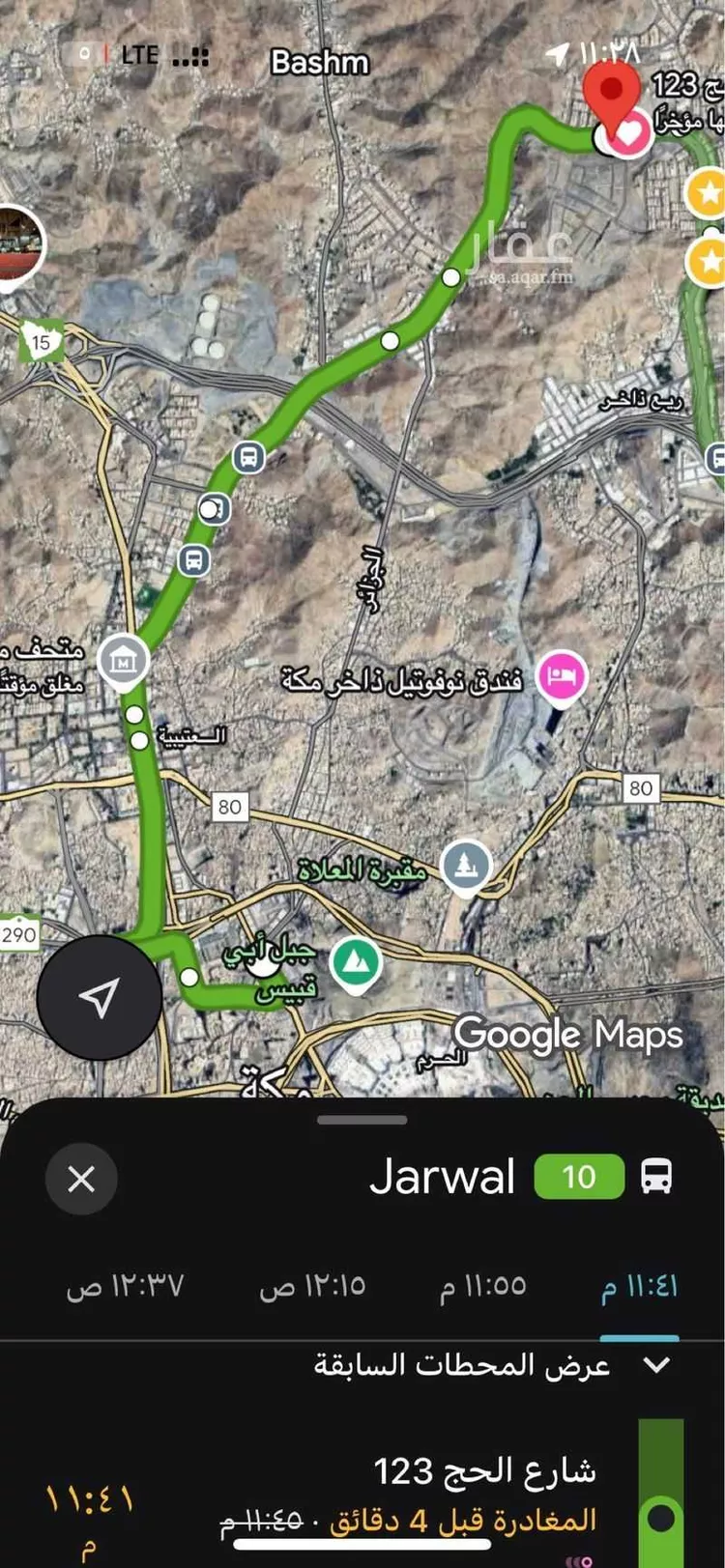
Task: Tap the museum marker beside العتيبية
Action: click(x=124, y=662)
